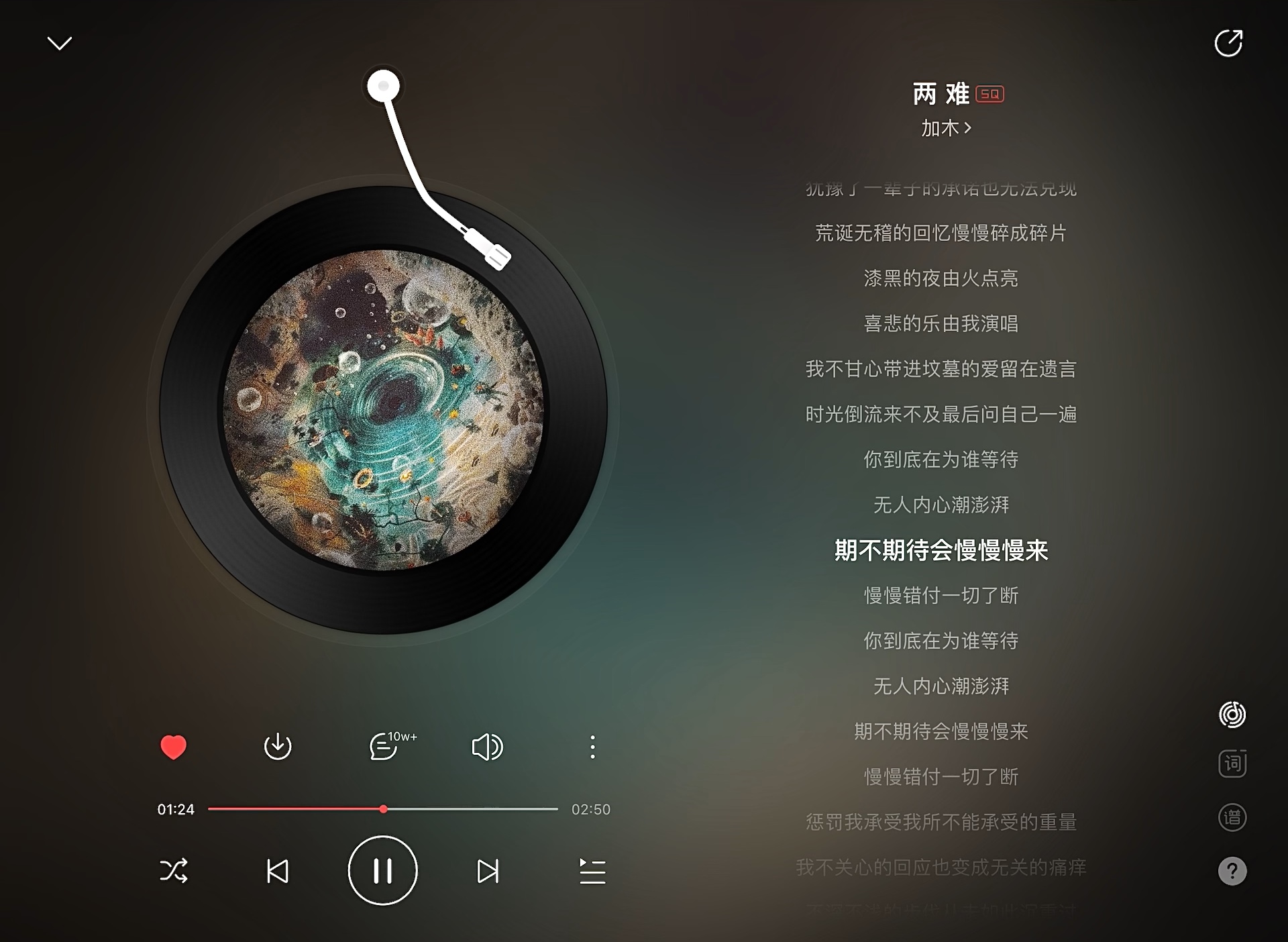1288x942 pixels.
Task: Tap the spiral audio effect icon
Action: point(1232,715)
